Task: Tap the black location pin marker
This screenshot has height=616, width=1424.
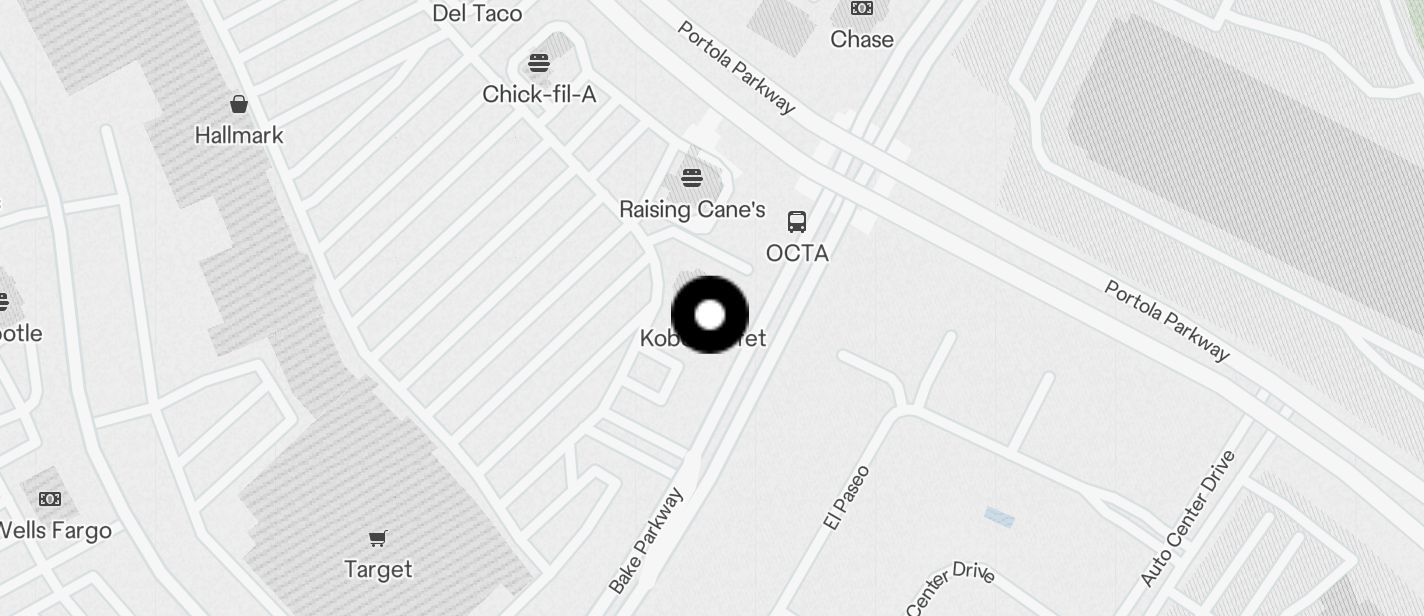Action: (x=709, y=315)
